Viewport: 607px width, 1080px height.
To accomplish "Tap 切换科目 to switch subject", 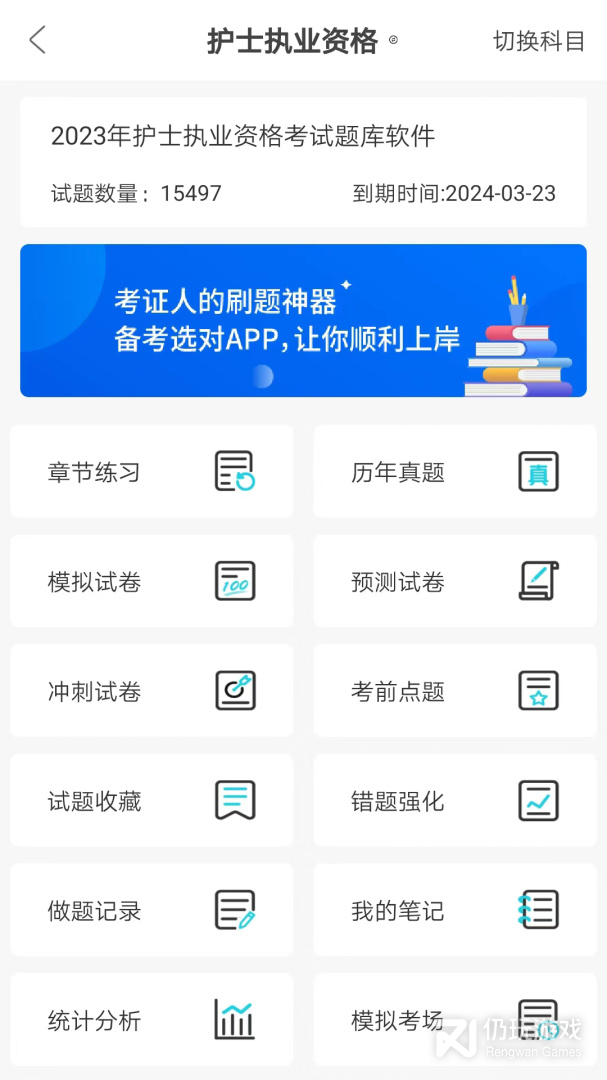I will [538, 41].
